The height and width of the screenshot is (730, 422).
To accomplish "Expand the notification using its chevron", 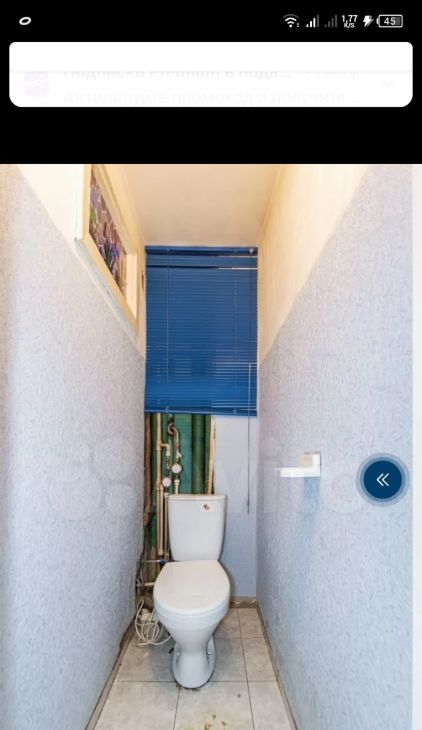I will (x=388, y=83).
